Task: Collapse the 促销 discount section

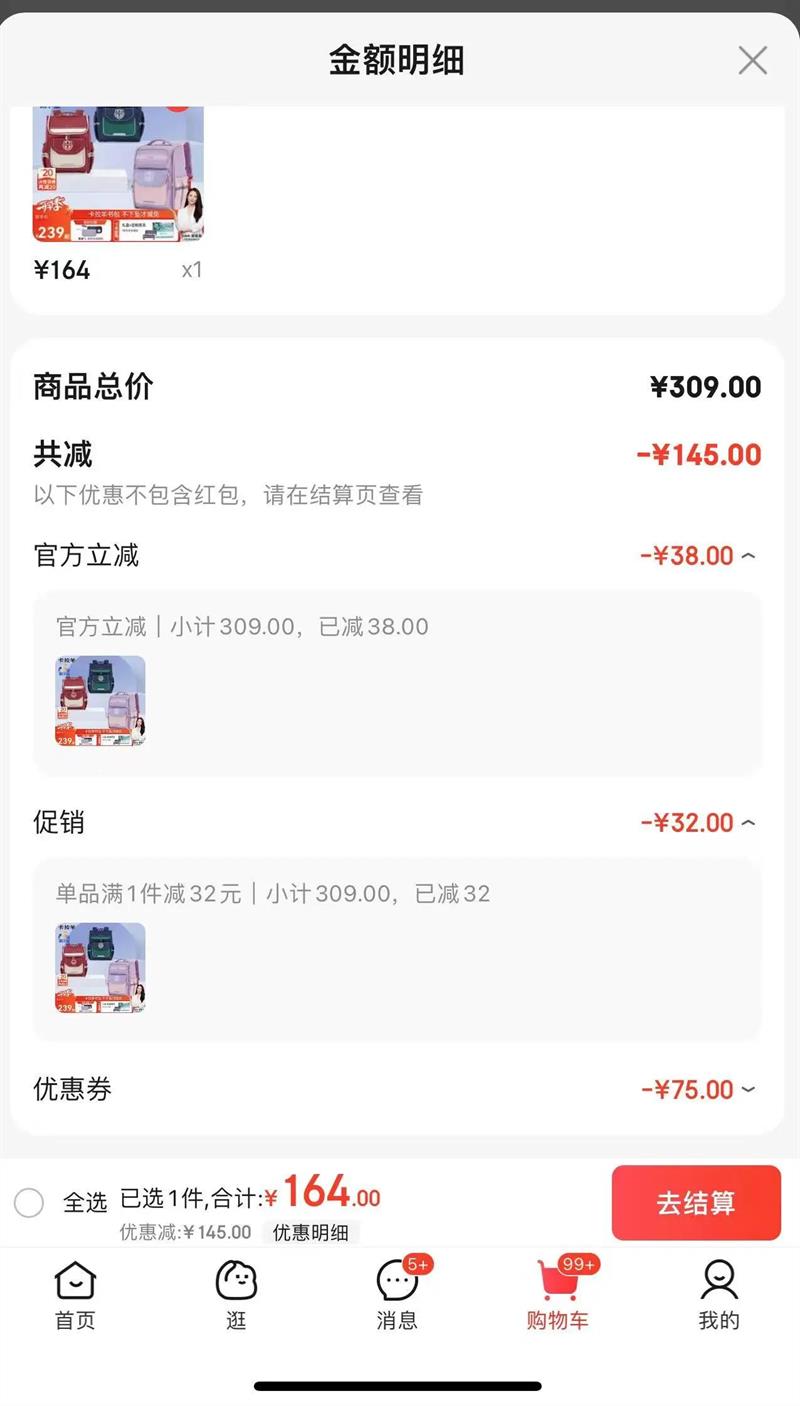Action: [748, 823]
